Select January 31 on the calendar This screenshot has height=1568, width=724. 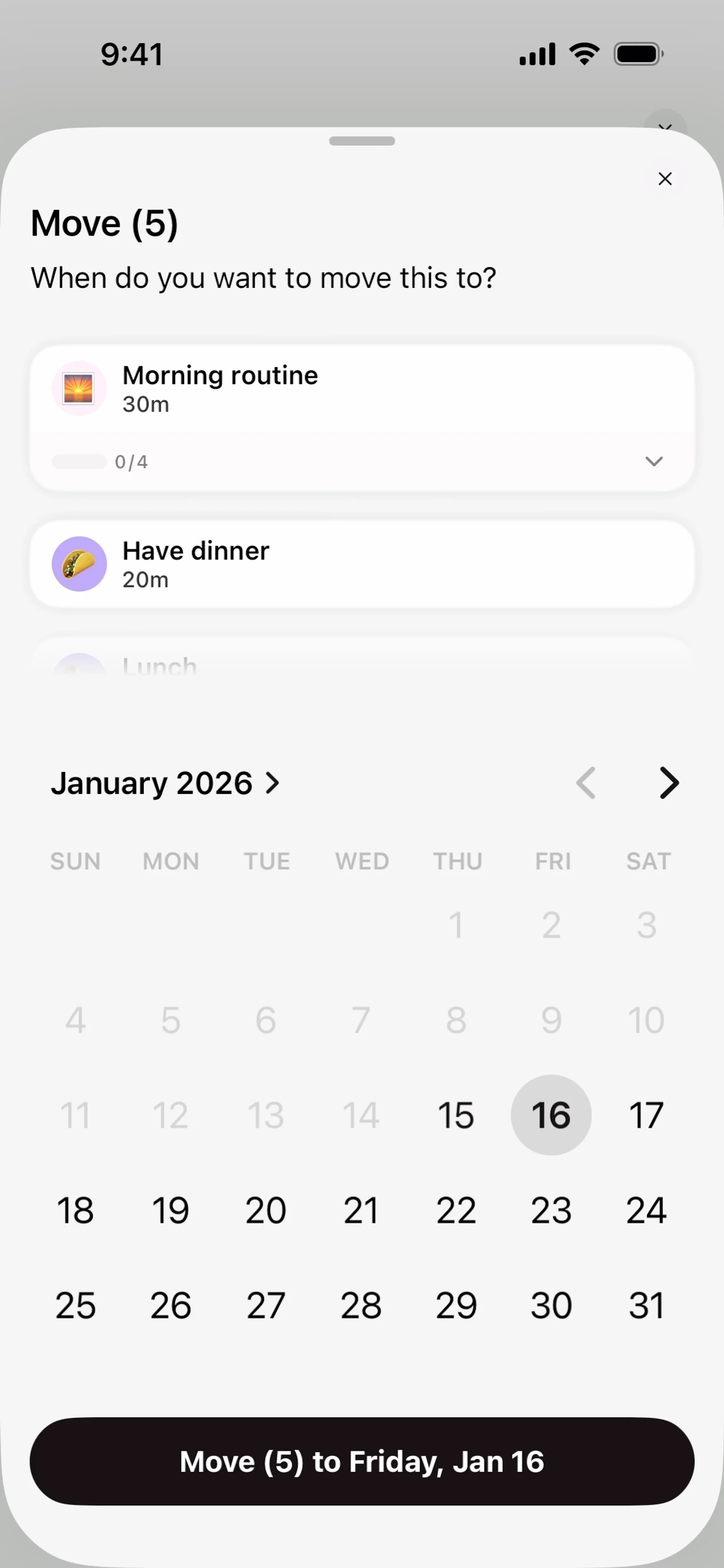click(x=646, y=1305)
